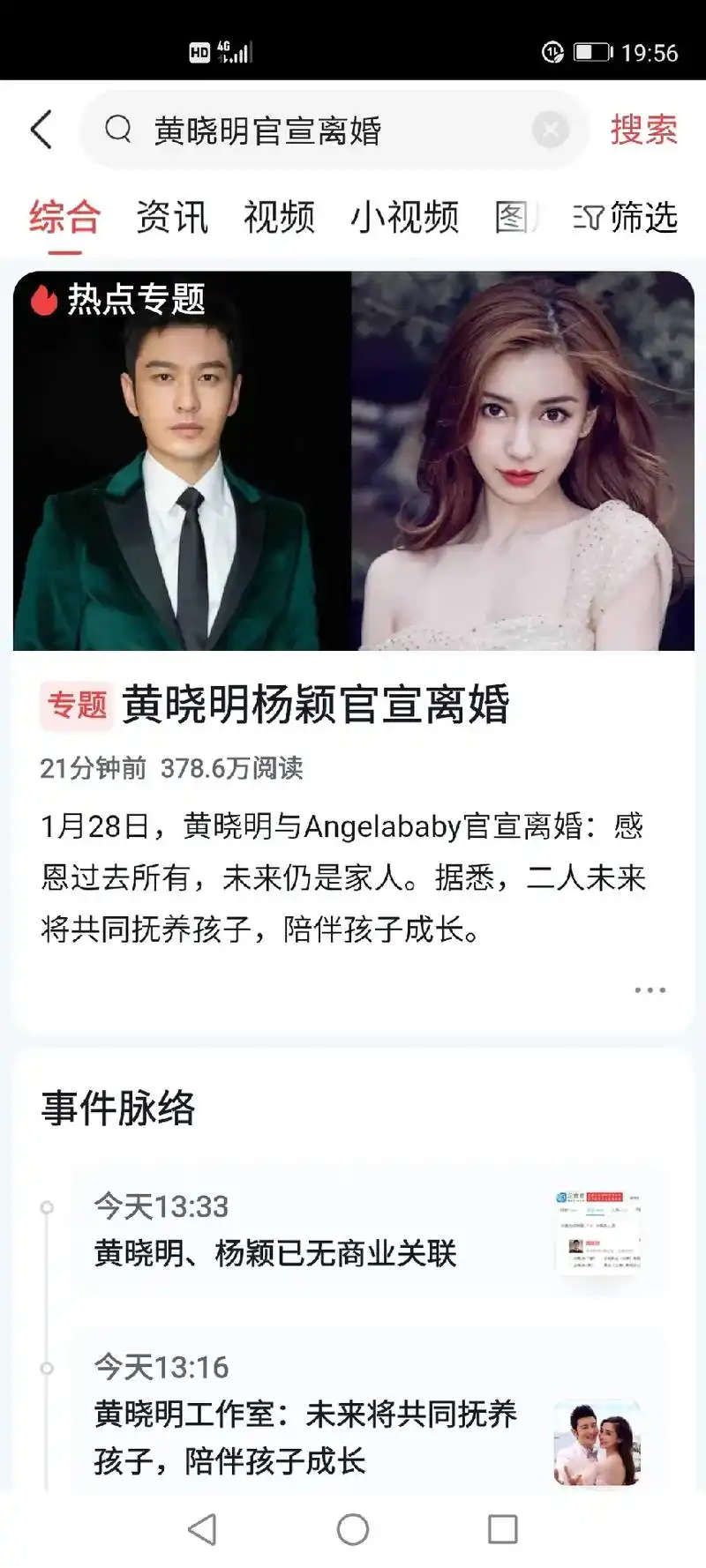The image size is (706, 1568).
Task: Select the 小视频 tab
Action: (x=405, y=216)
